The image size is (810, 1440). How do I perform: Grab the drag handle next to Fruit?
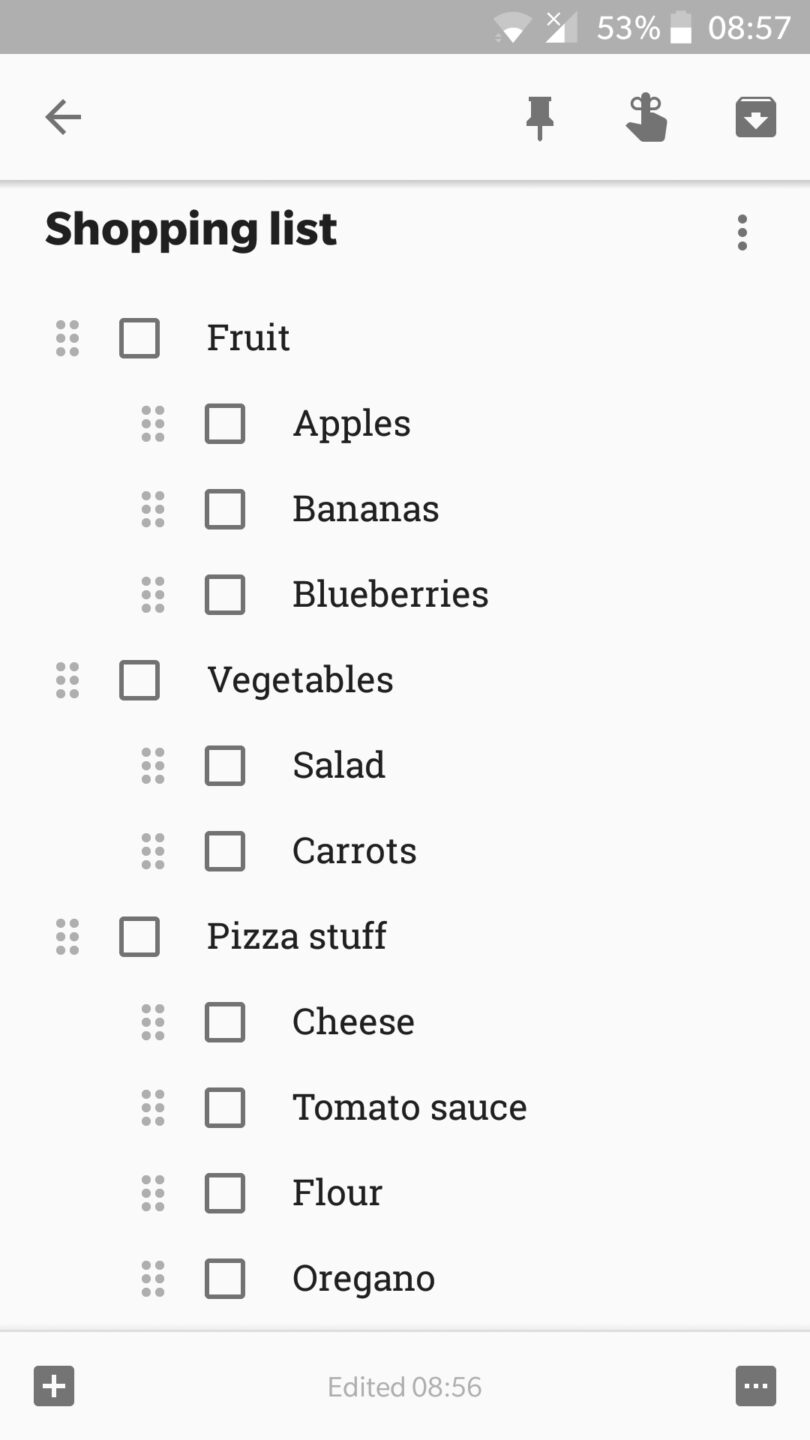tap(67, 339)
